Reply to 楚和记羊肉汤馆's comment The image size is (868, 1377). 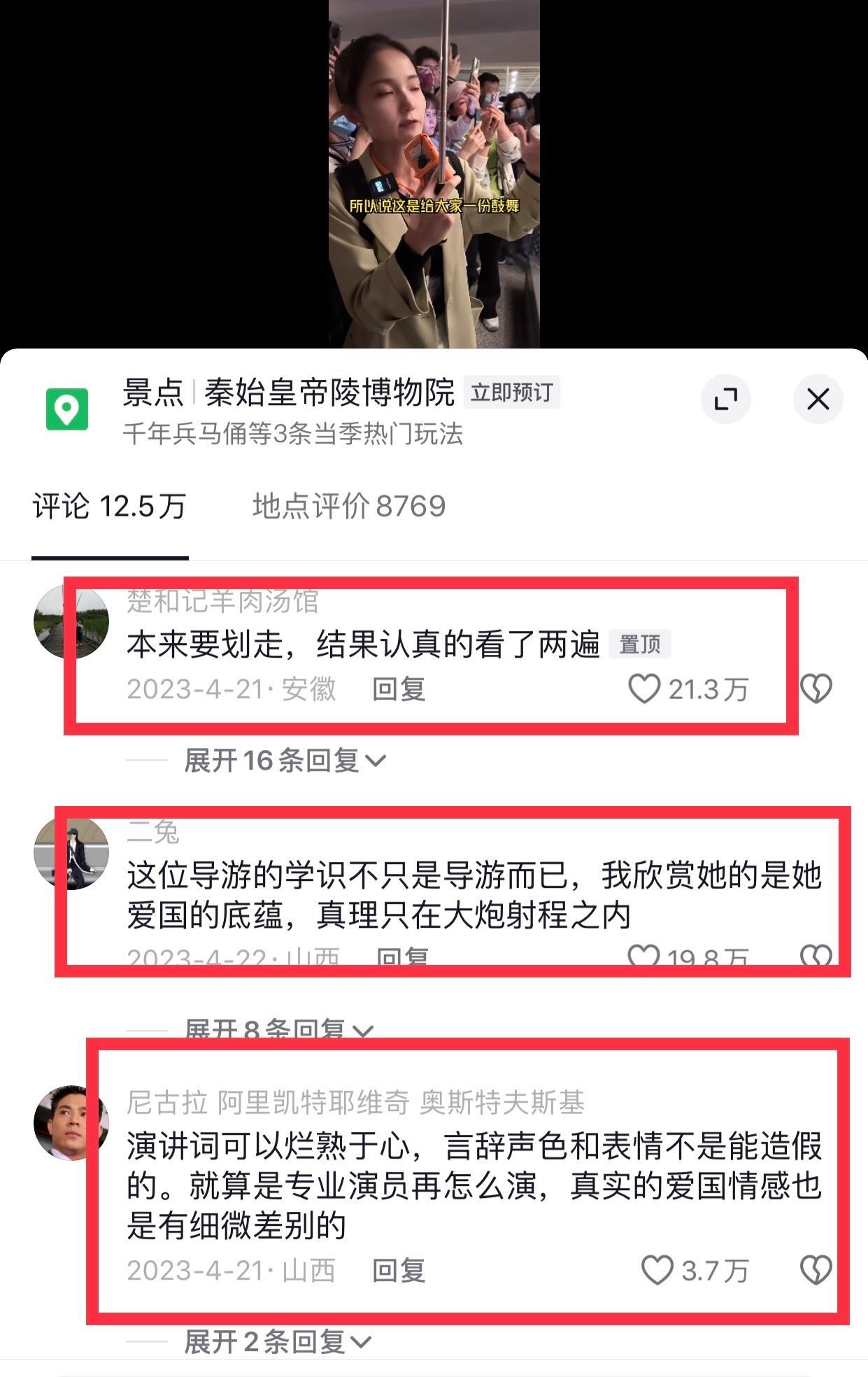399,689
